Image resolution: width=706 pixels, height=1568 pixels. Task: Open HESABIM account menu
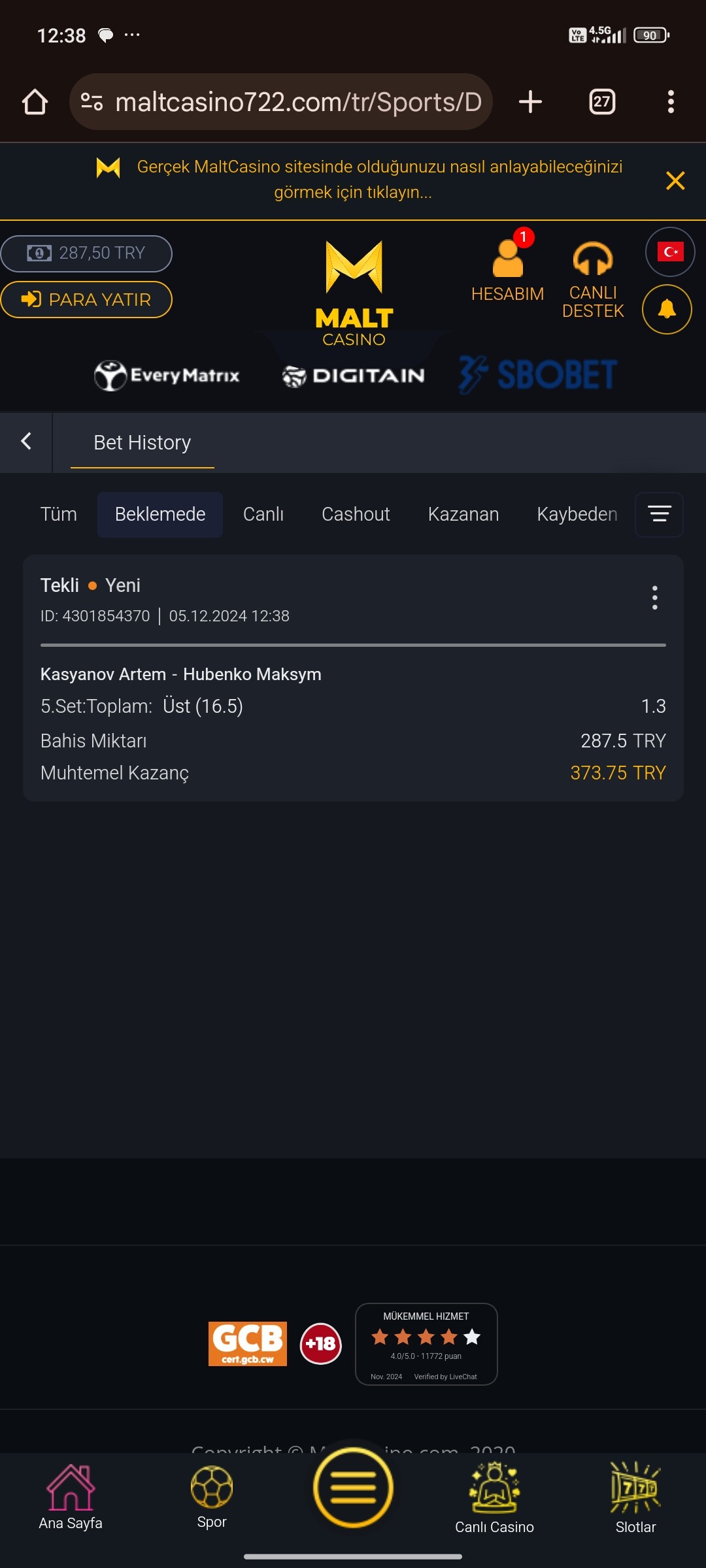[x=507, y=269]
